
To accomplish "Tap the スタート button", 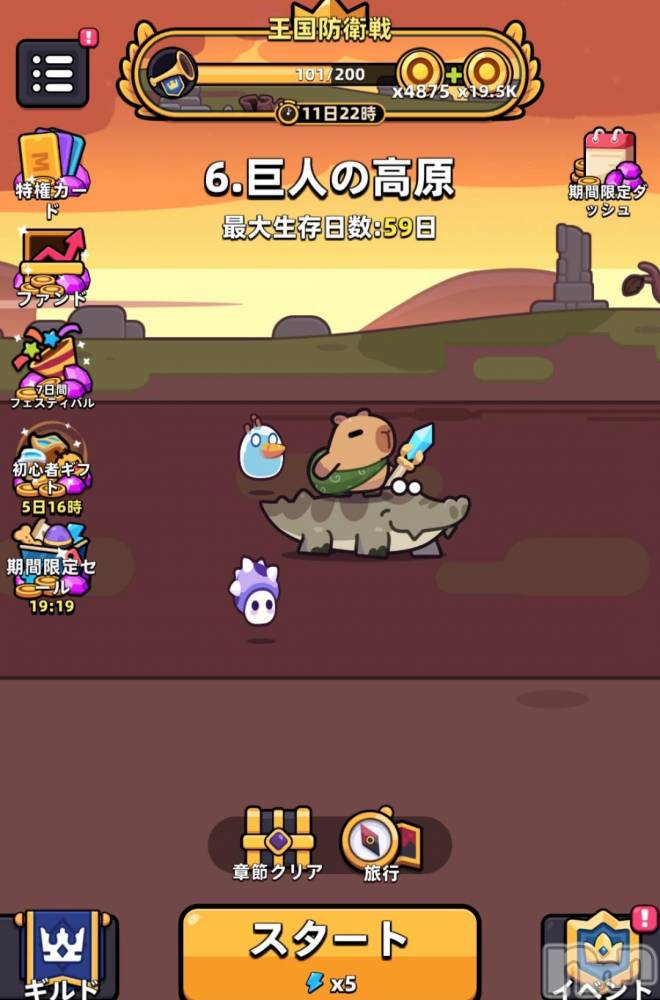I will pos(329,950).
